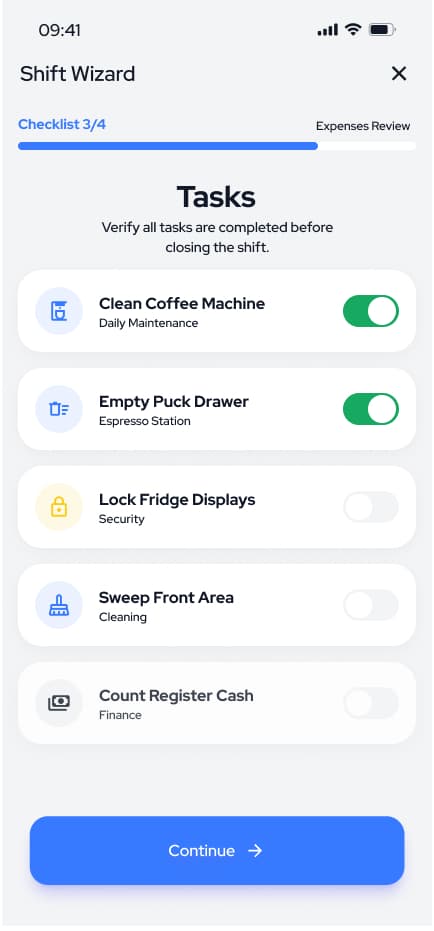
Task: Enable Lock Fridge Displays toggle
Action: (x=370, y=507)
